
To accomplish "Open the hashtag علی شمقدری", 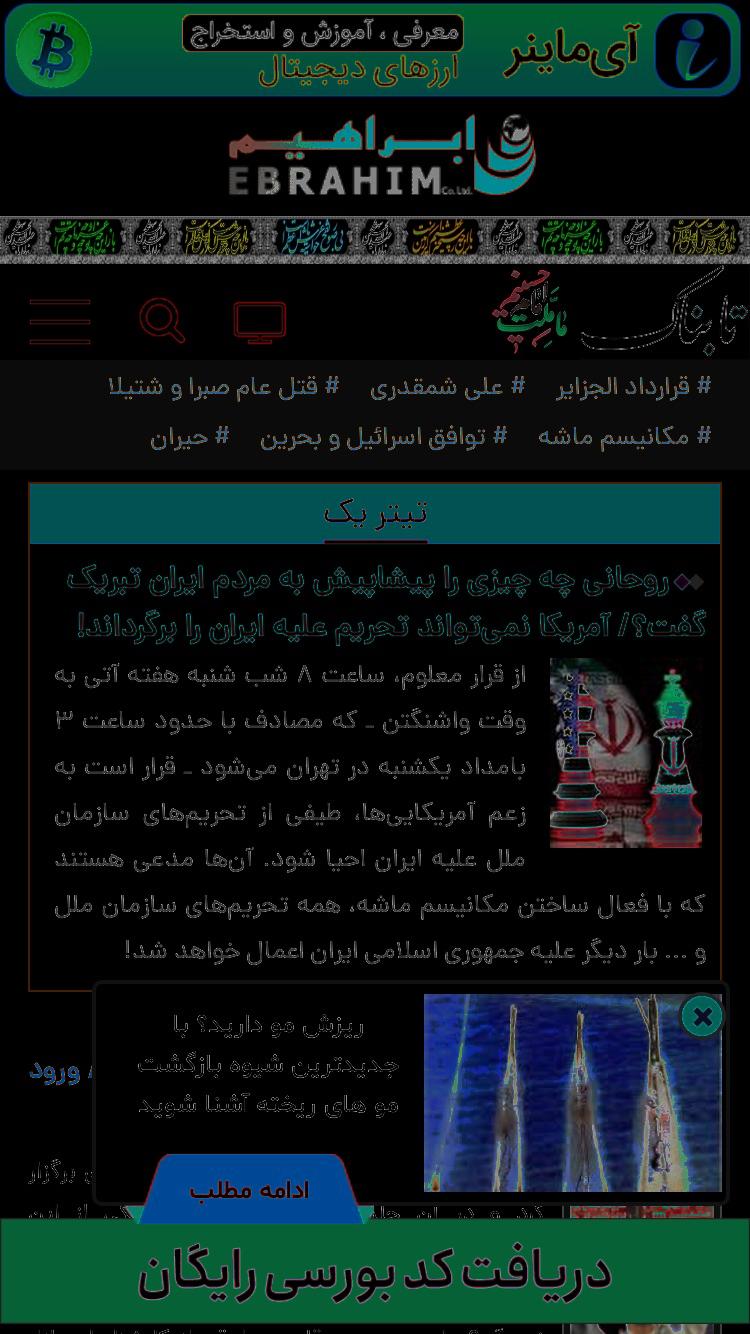I will point(447,386).
